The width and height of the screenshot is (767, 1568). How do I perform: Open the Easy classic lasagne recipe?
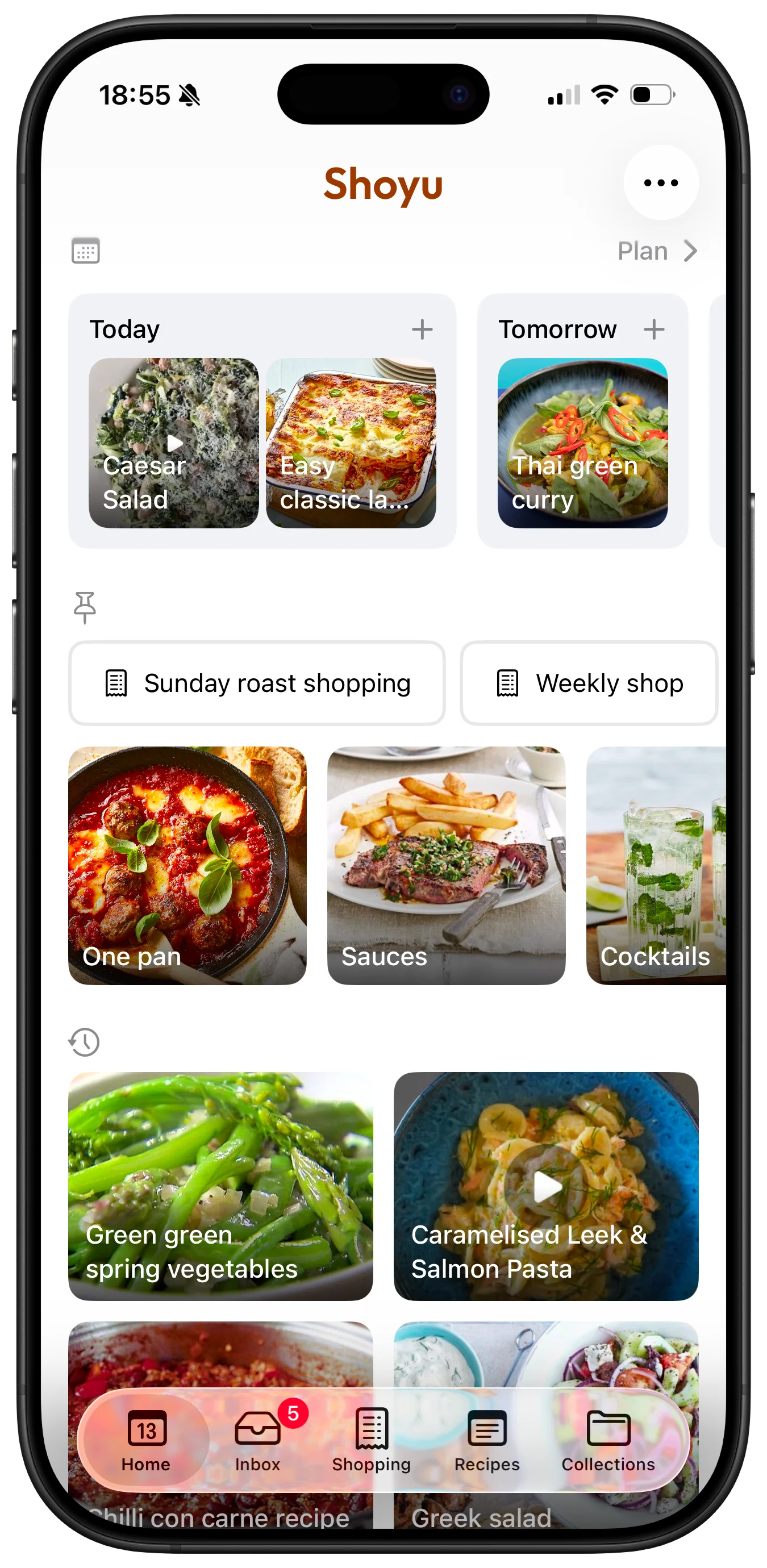[351, 443]
